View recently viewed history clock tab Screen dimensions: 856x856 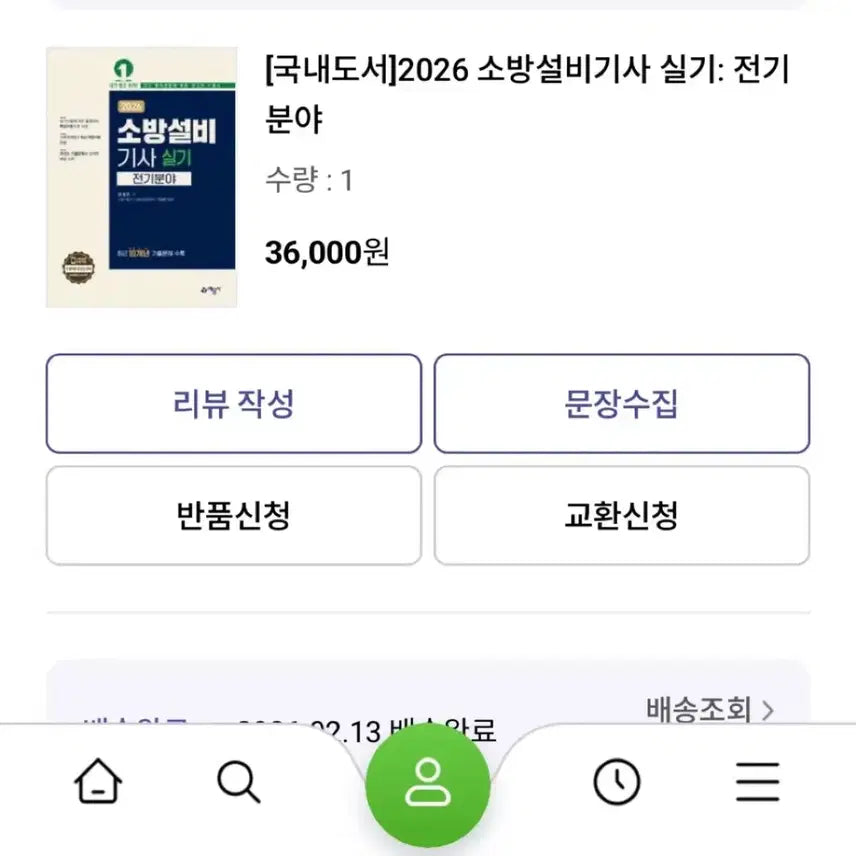click(616, 781)
